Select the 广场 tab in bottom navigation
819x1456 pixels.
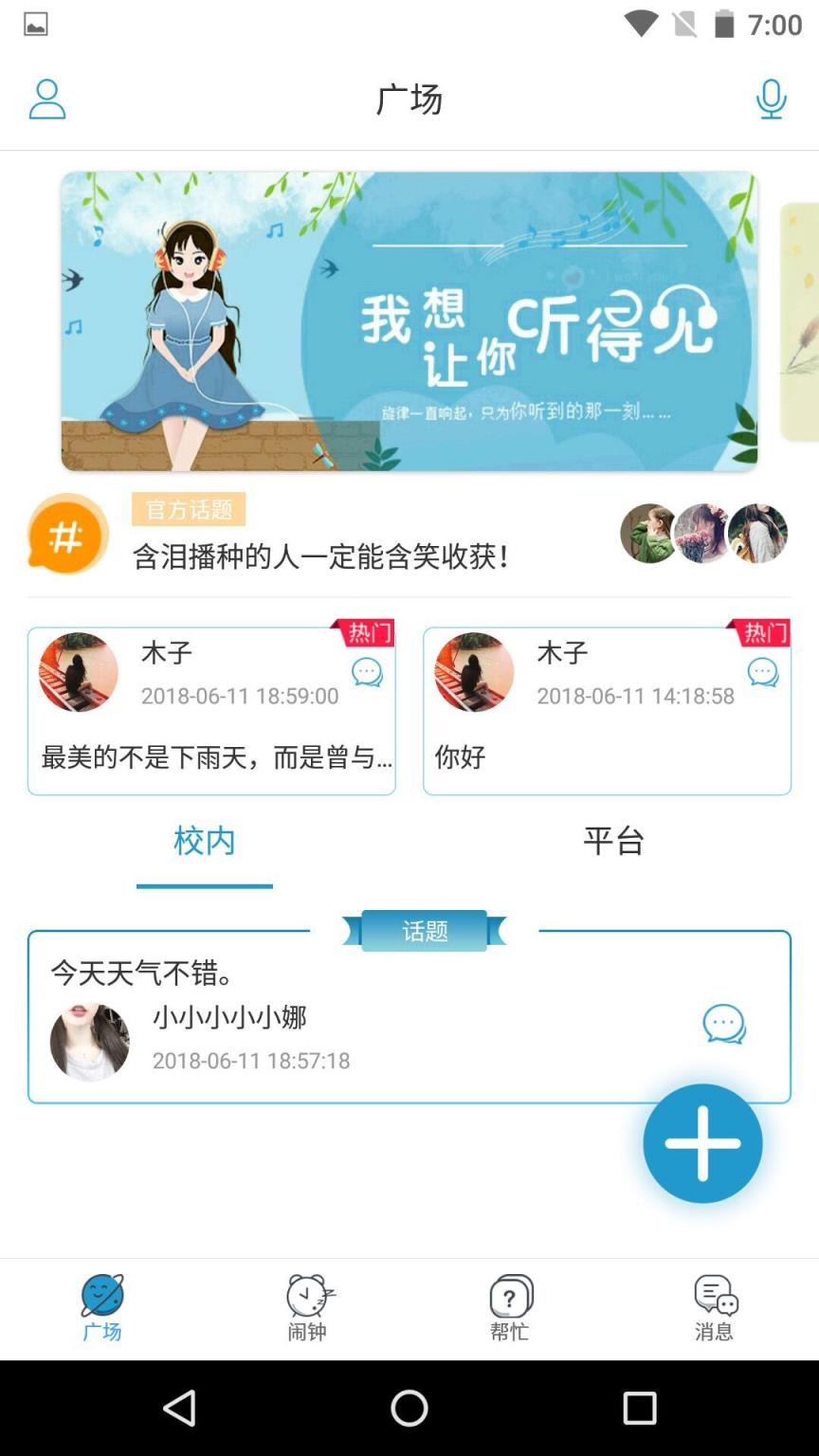coord(102,1308)
